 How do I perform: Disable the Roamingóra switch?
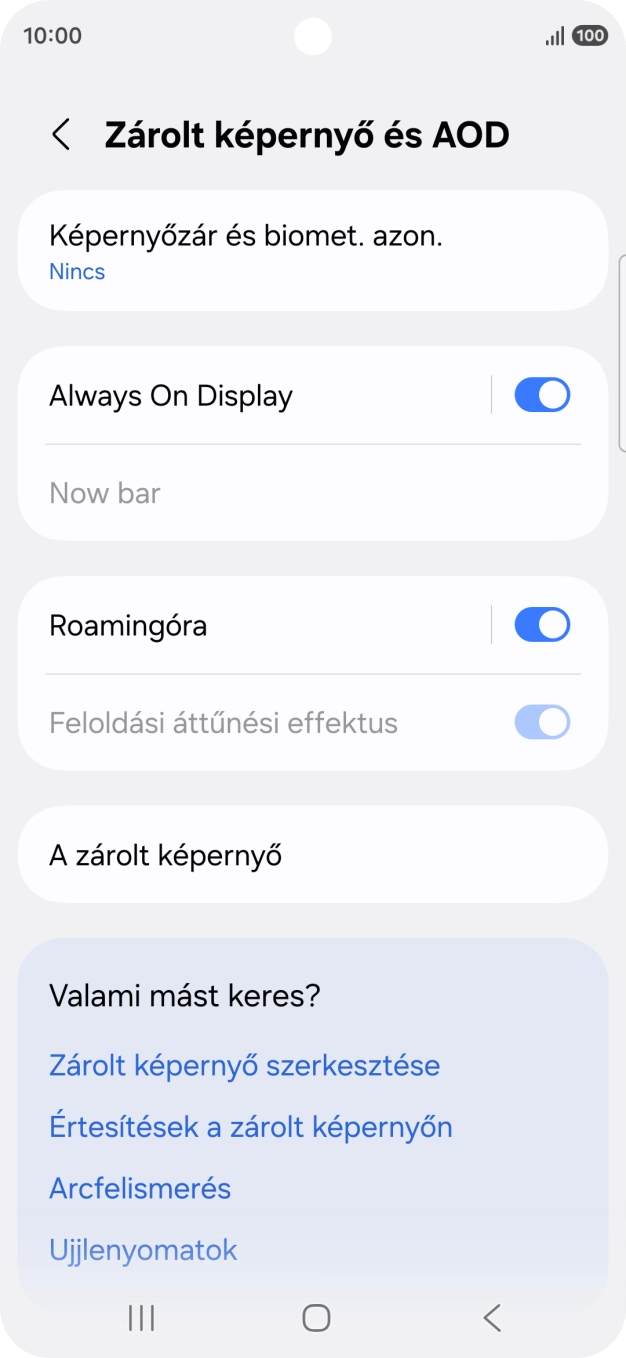pos(541,626)
